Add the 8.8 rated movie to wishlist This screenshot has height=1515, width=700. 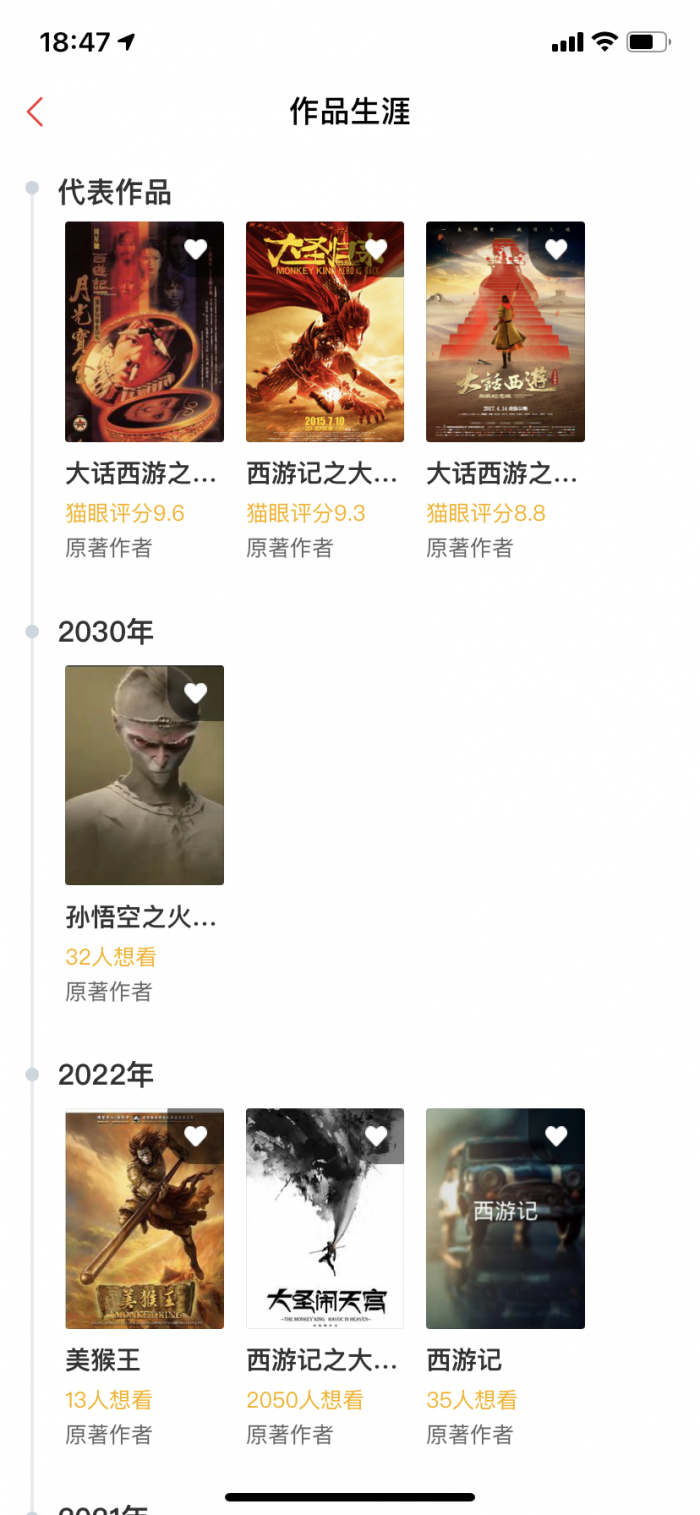[x=556, y=249]
